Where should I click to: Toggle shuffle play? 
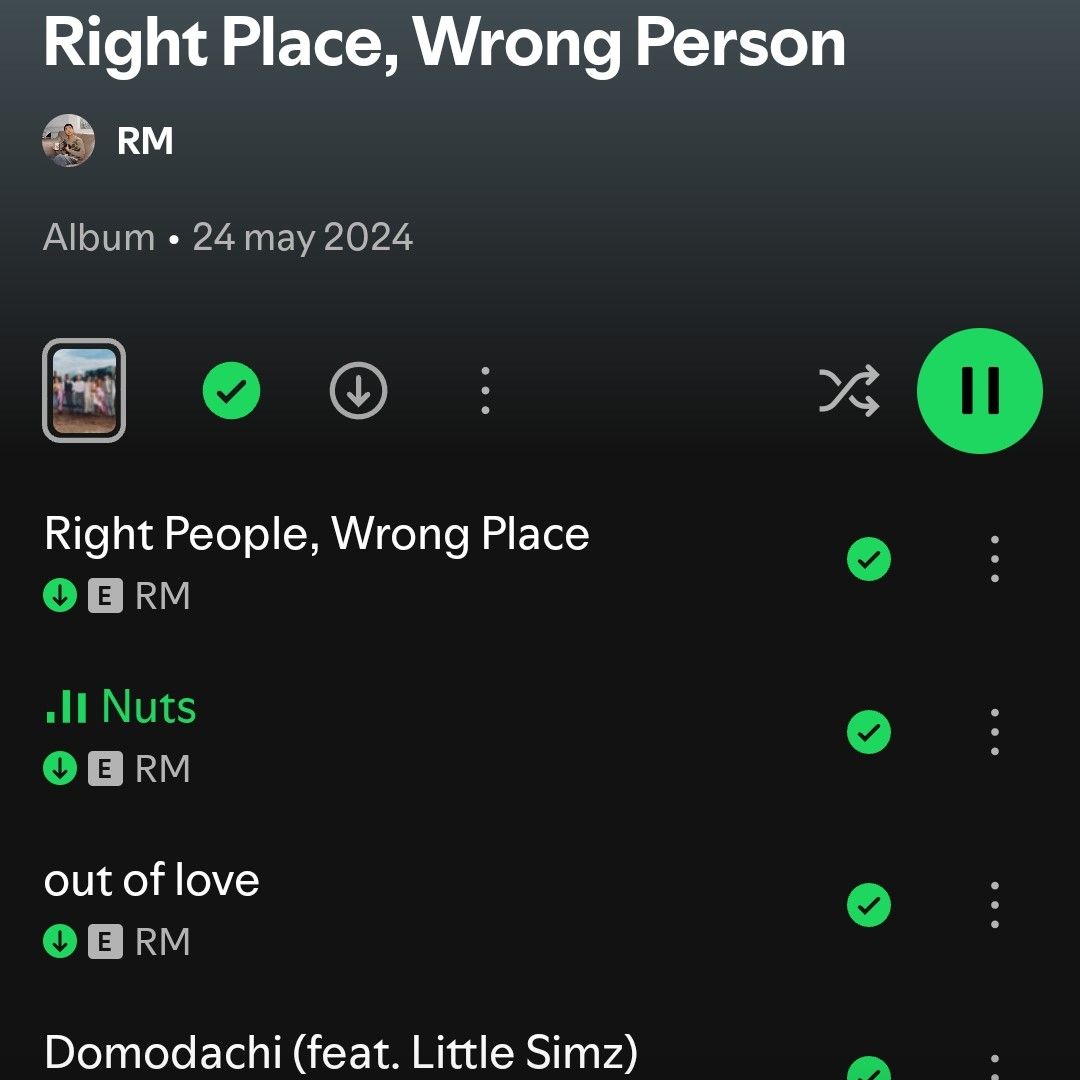[x=849, y=390]
